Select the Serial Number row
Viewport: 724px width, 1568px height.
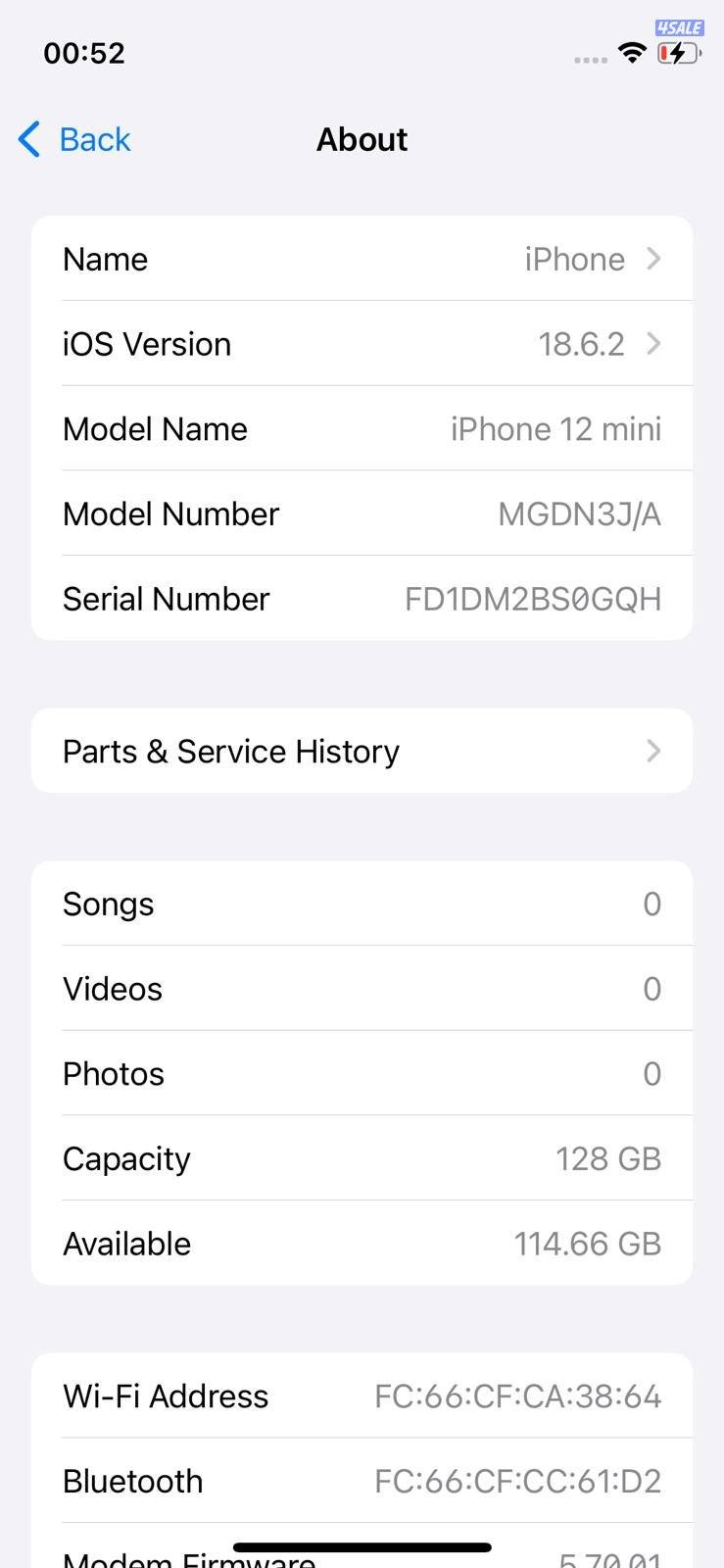(x=362, y=598)
